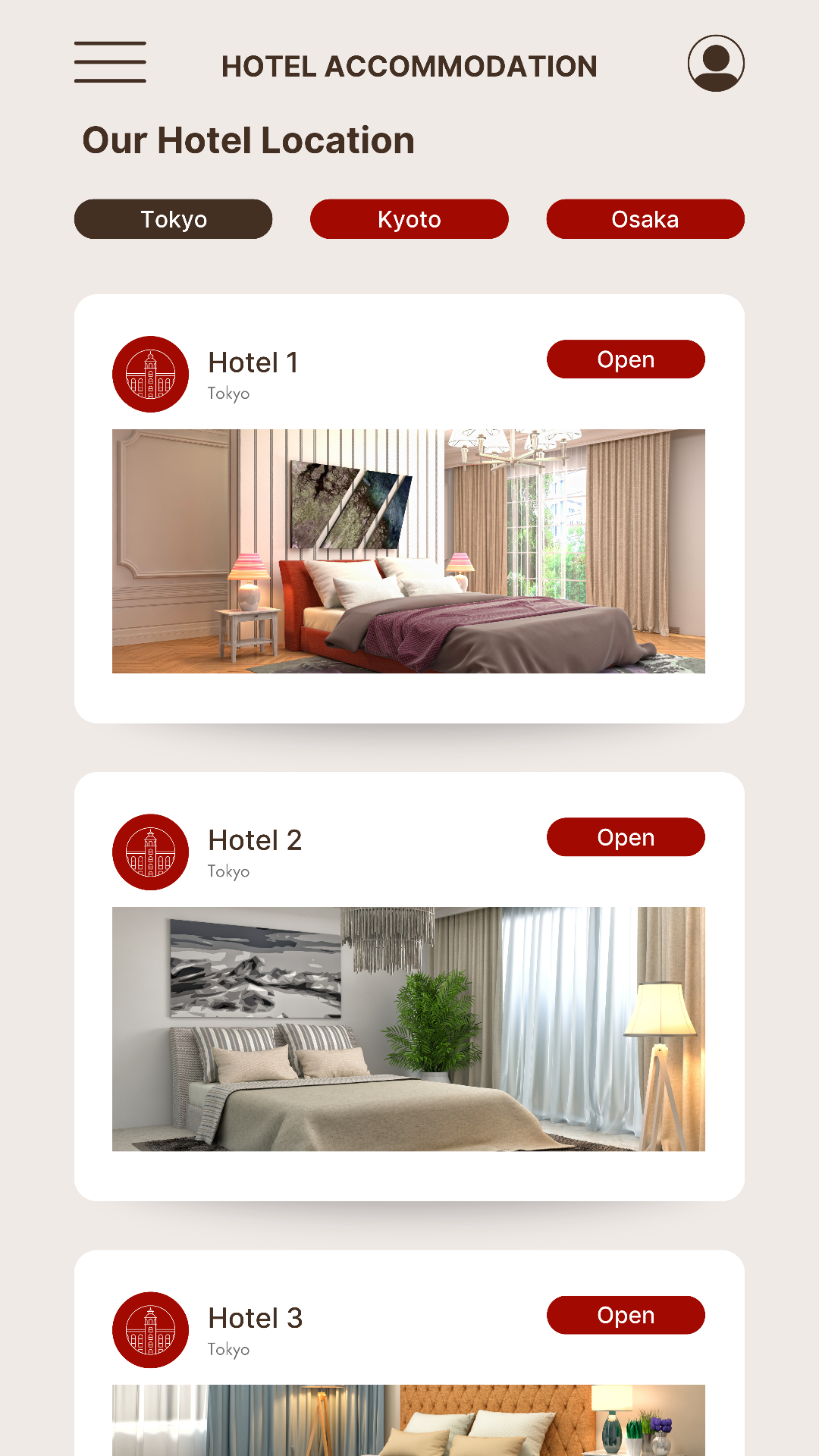
Task: Open the hamburger menu
Action: [110, 62]
